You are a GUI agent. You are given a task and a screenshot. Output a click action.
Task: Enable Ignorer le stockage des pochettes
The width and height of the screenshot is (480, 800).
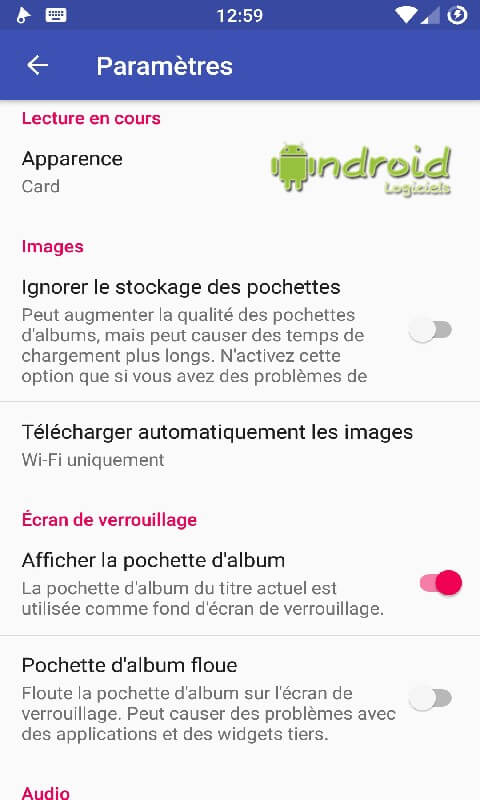[431, 331]
